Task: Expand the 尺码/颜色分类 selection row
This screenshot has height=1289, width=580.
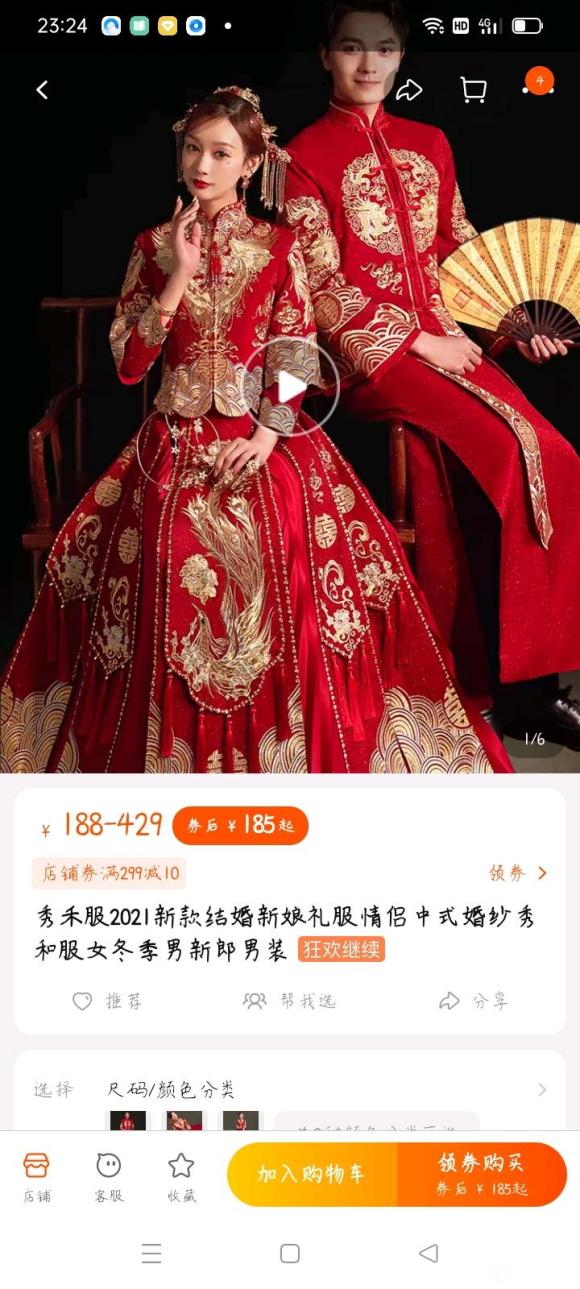Action: [290, 1090]
